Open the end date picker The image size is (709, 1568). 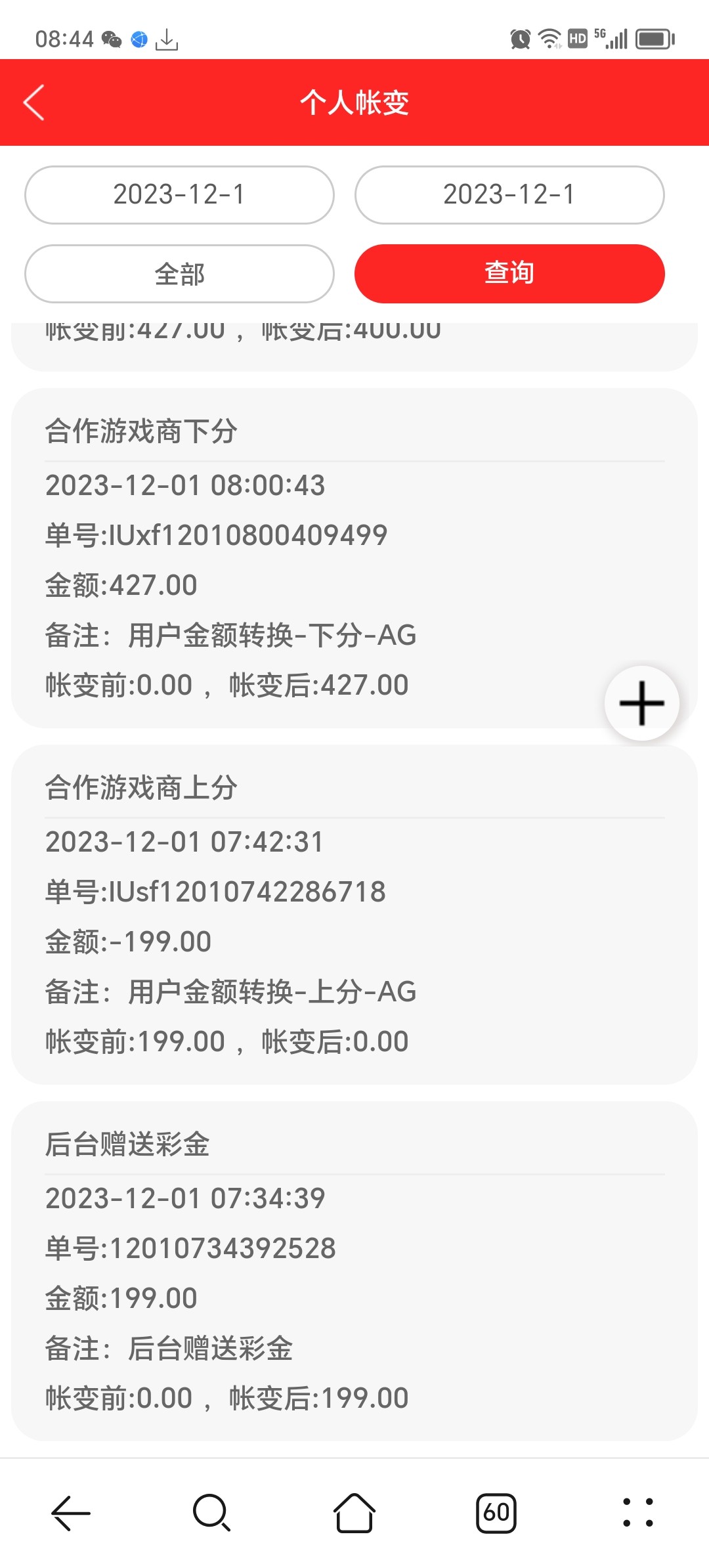click(x=509, y=195)
